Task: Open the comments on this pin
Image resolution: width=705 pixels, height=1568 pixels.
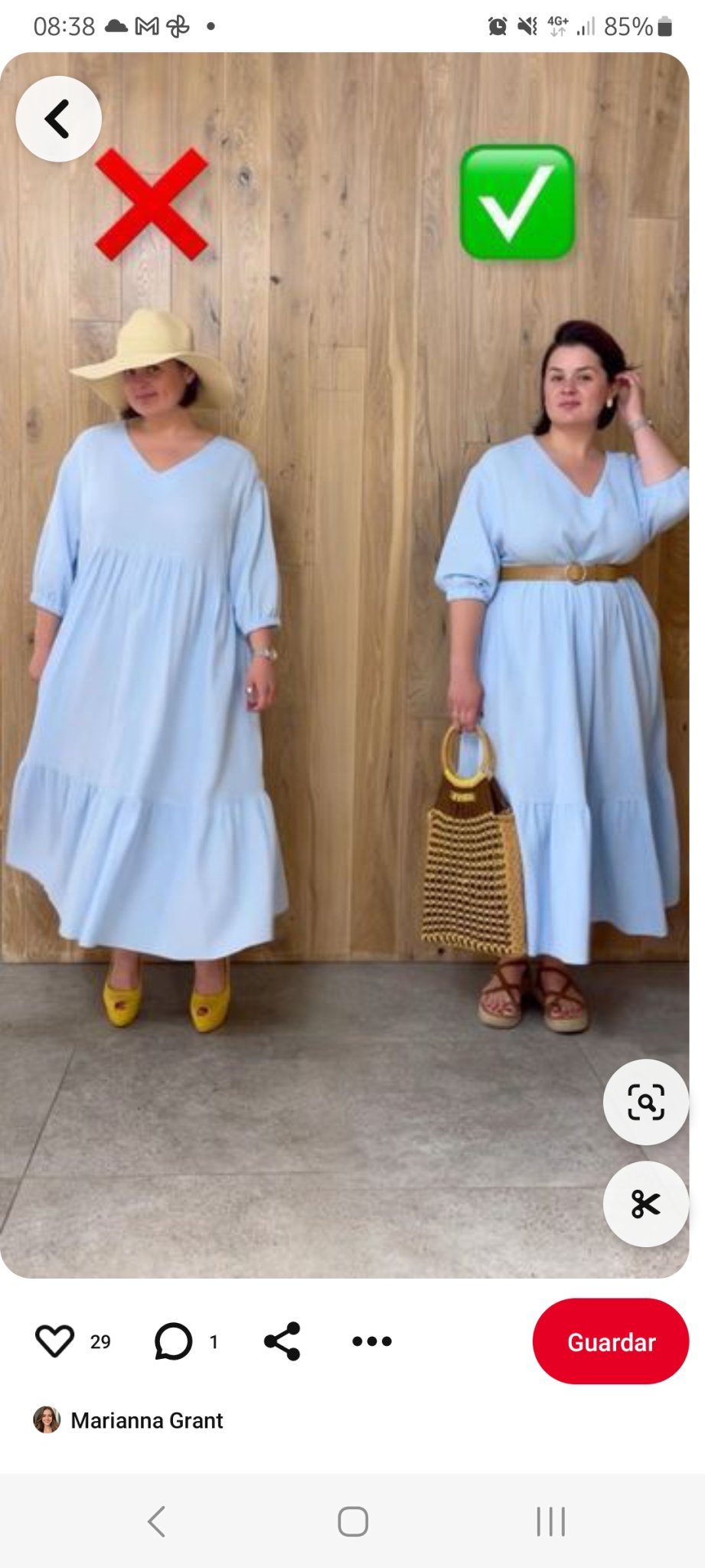Action: click(174, 1341)
